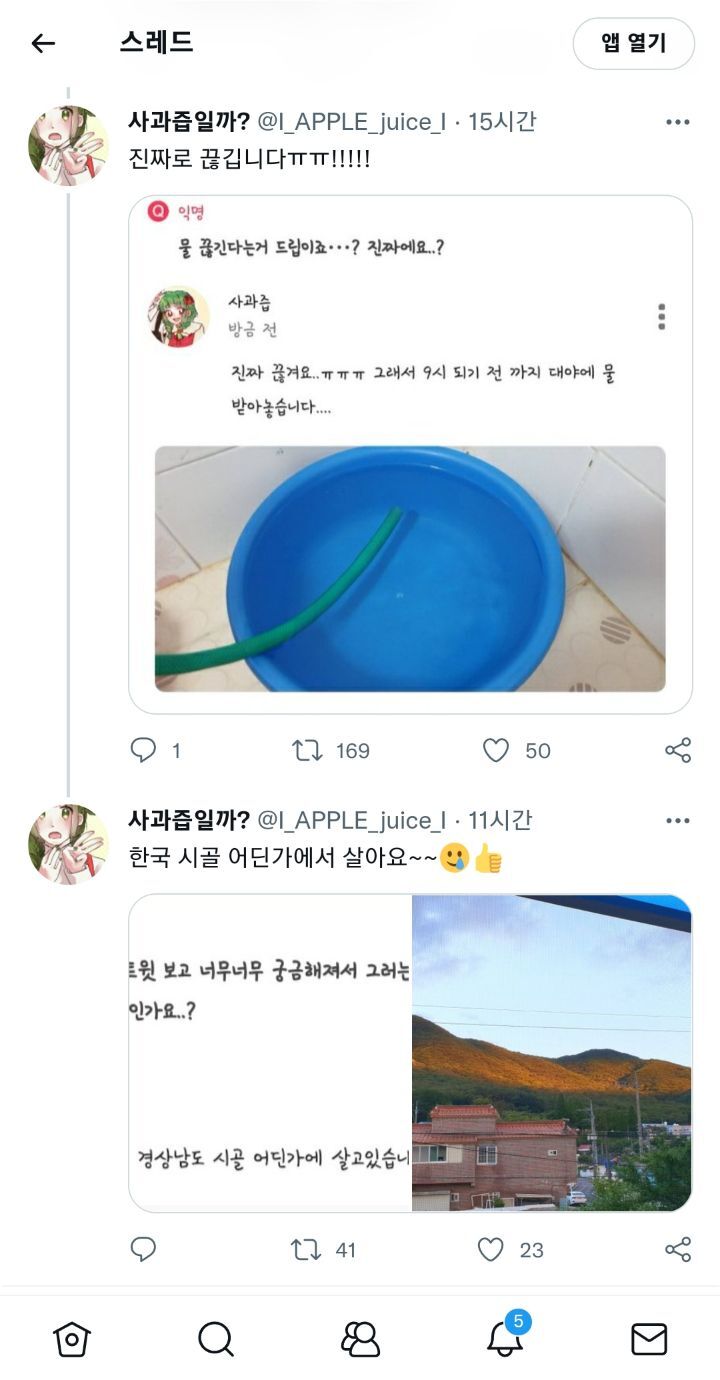Share the 한국 시골 tweet
Screen dimensions: 720x1380
pyautogui.click(x=677, y=1249)
